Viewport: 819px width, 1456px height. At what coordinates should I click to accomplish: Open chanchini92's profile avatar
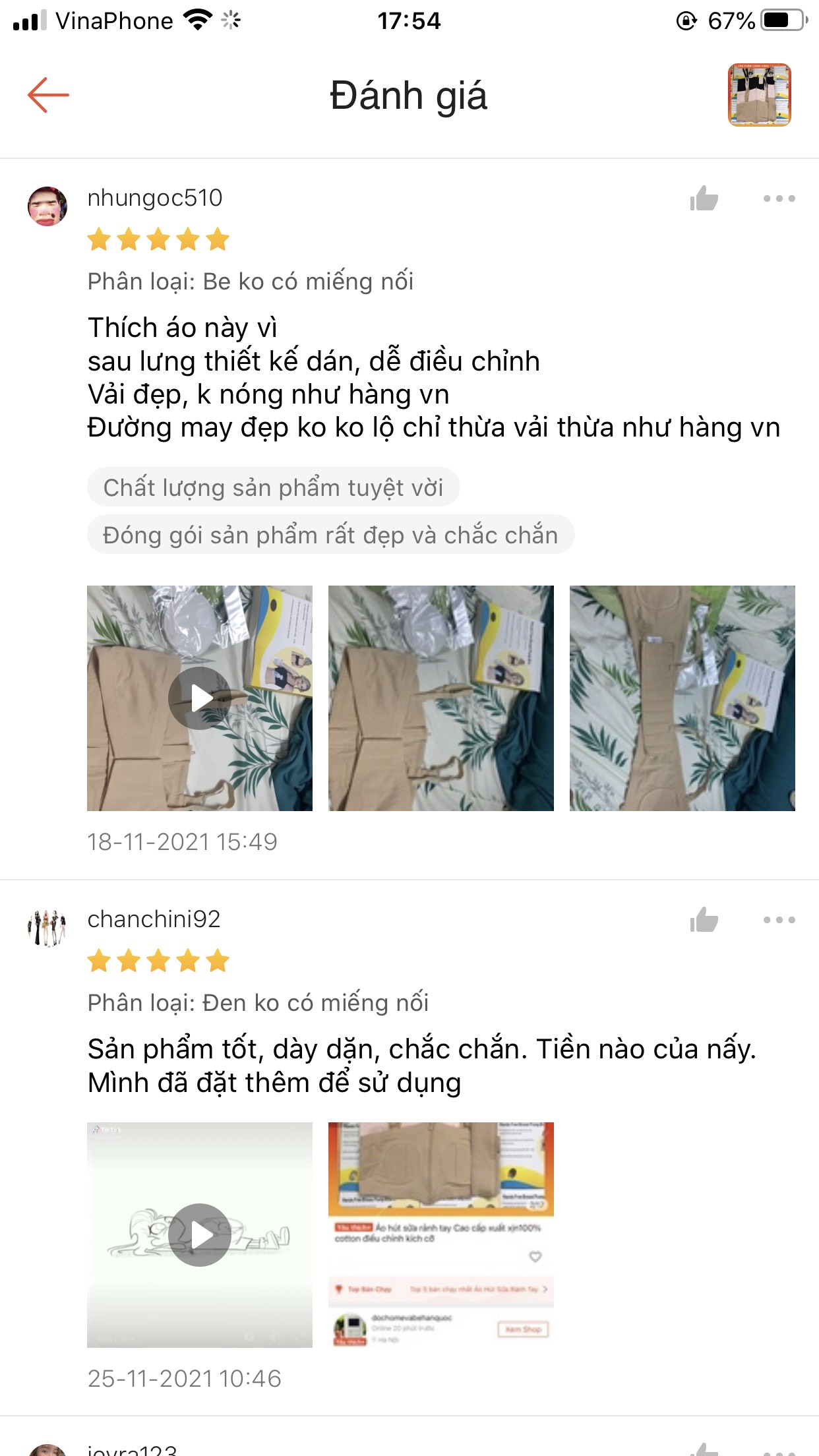click(47, 928)
